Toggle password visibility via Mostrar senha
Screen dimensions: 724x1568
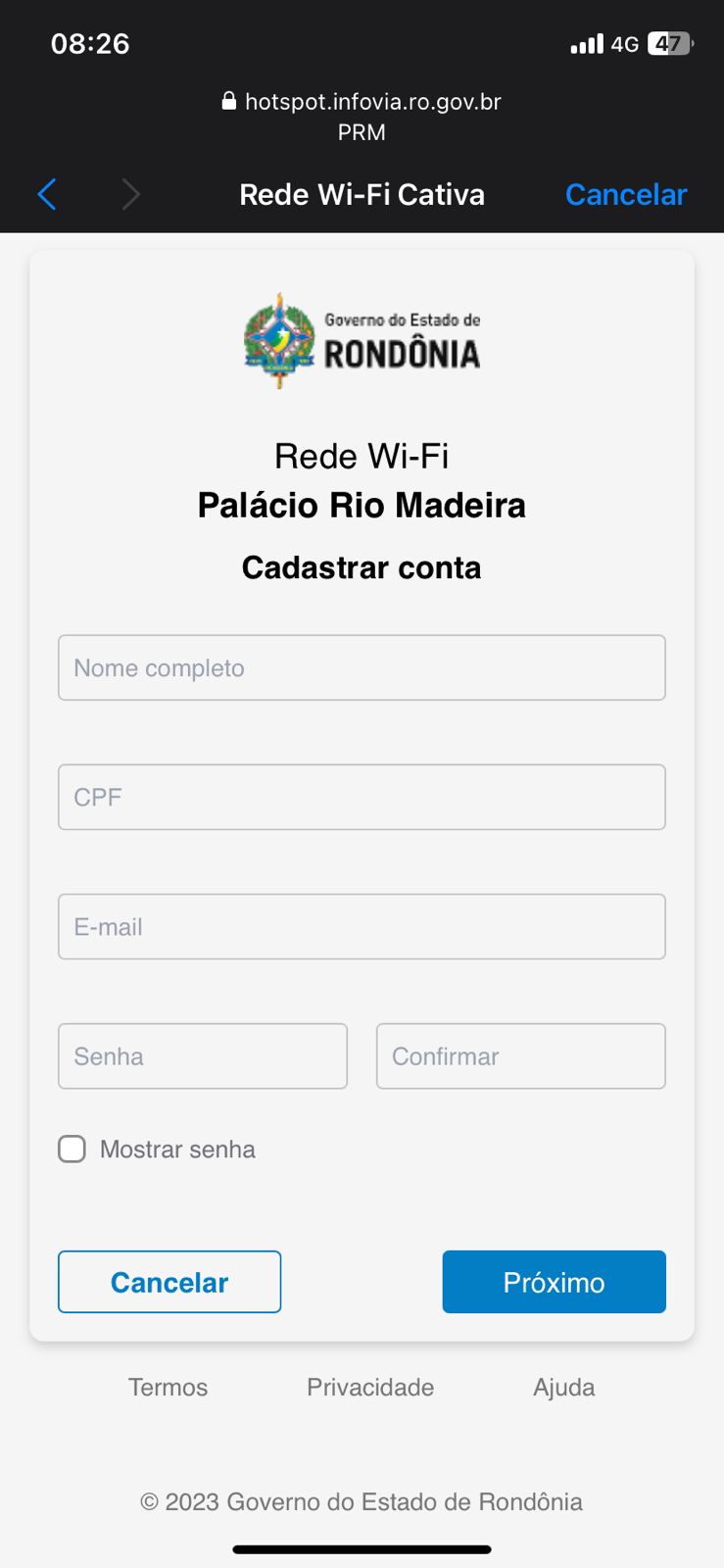coord(72,1149)
